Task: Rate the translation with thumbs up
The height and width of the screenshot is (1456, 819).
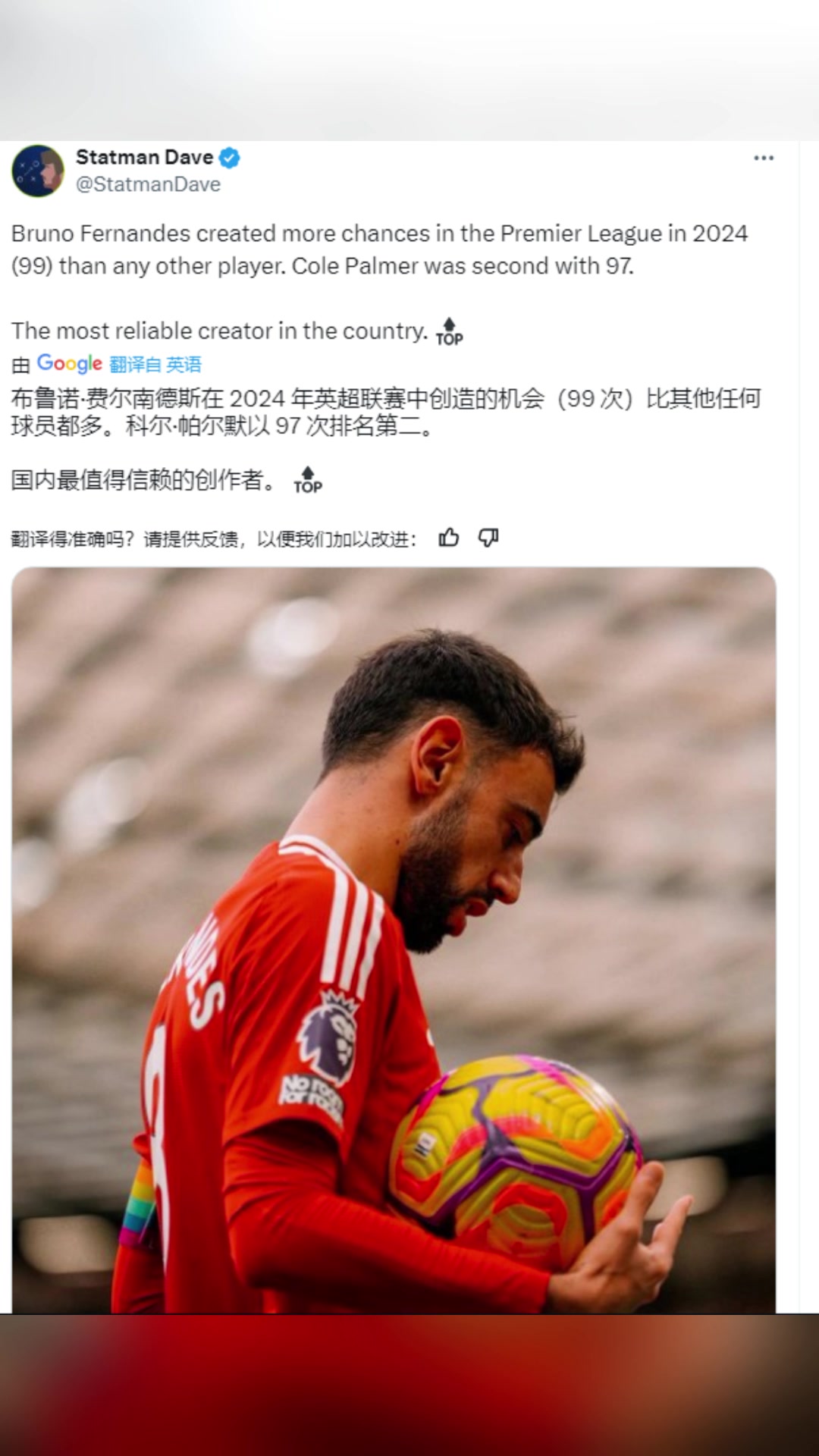Action: point(449,538)
